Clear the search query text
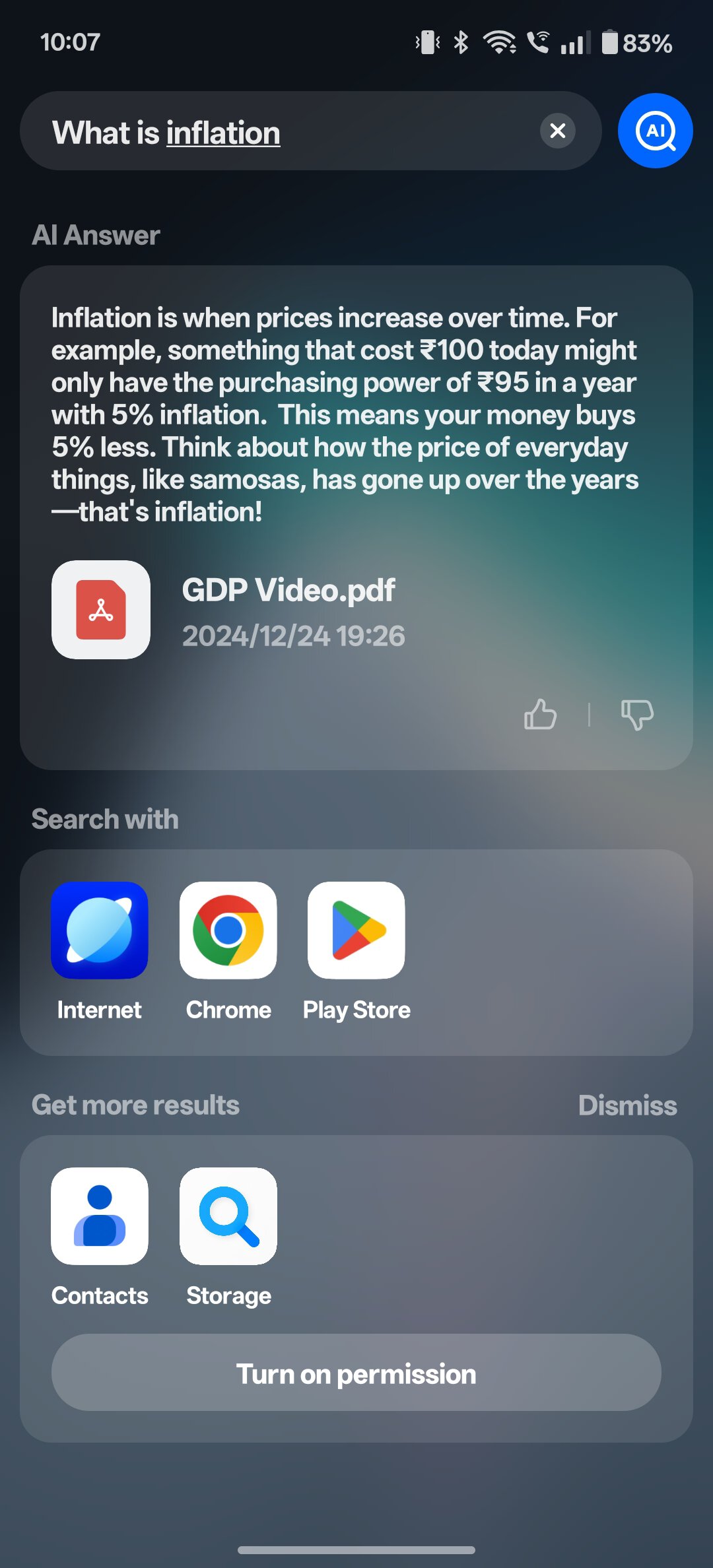Image resolution: width=713 pixels, height=1568 pixels. tap(557, 131)
